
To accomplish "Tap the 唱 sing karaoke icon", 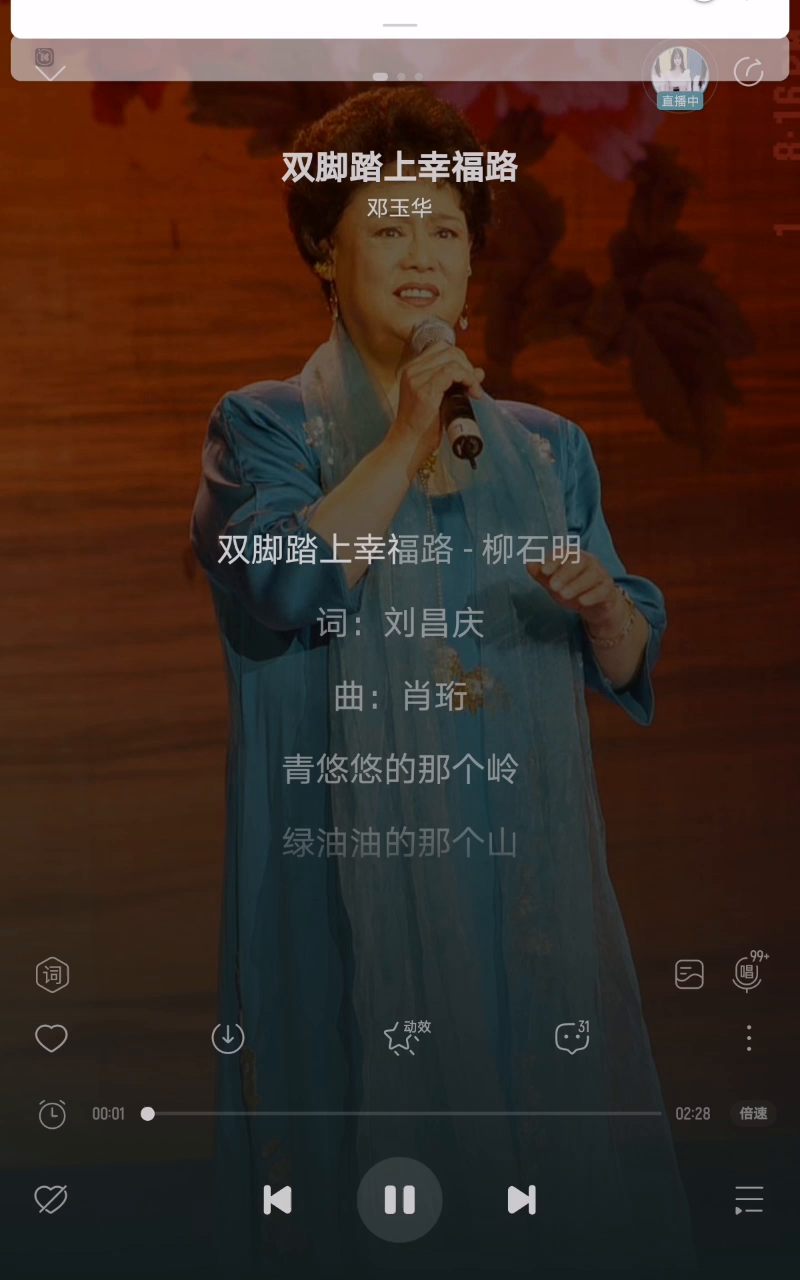I will pos(747,973).
